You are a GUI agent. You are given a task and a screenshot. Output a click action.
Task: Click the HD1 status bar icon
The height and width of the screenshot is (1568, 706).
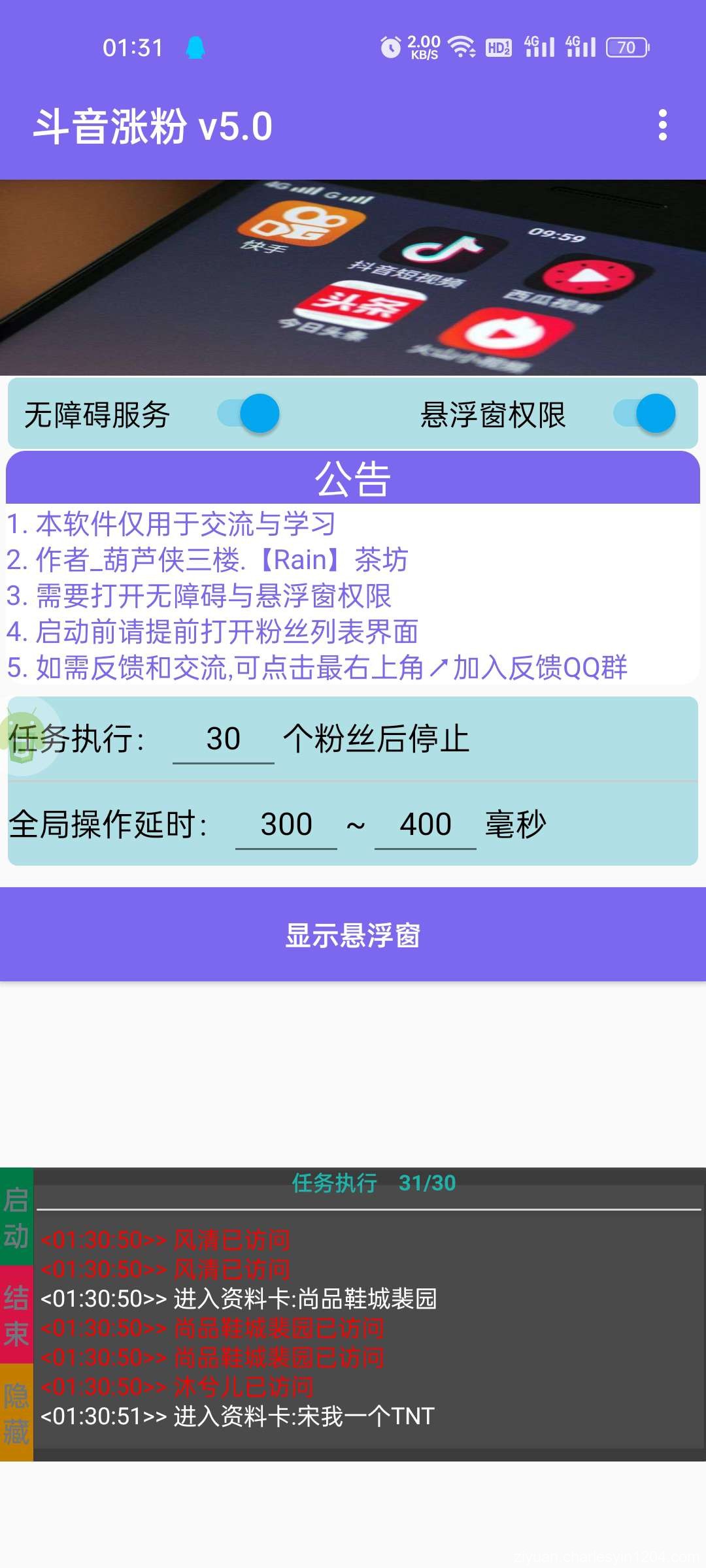pyautogui.click(x=500, y=47)
